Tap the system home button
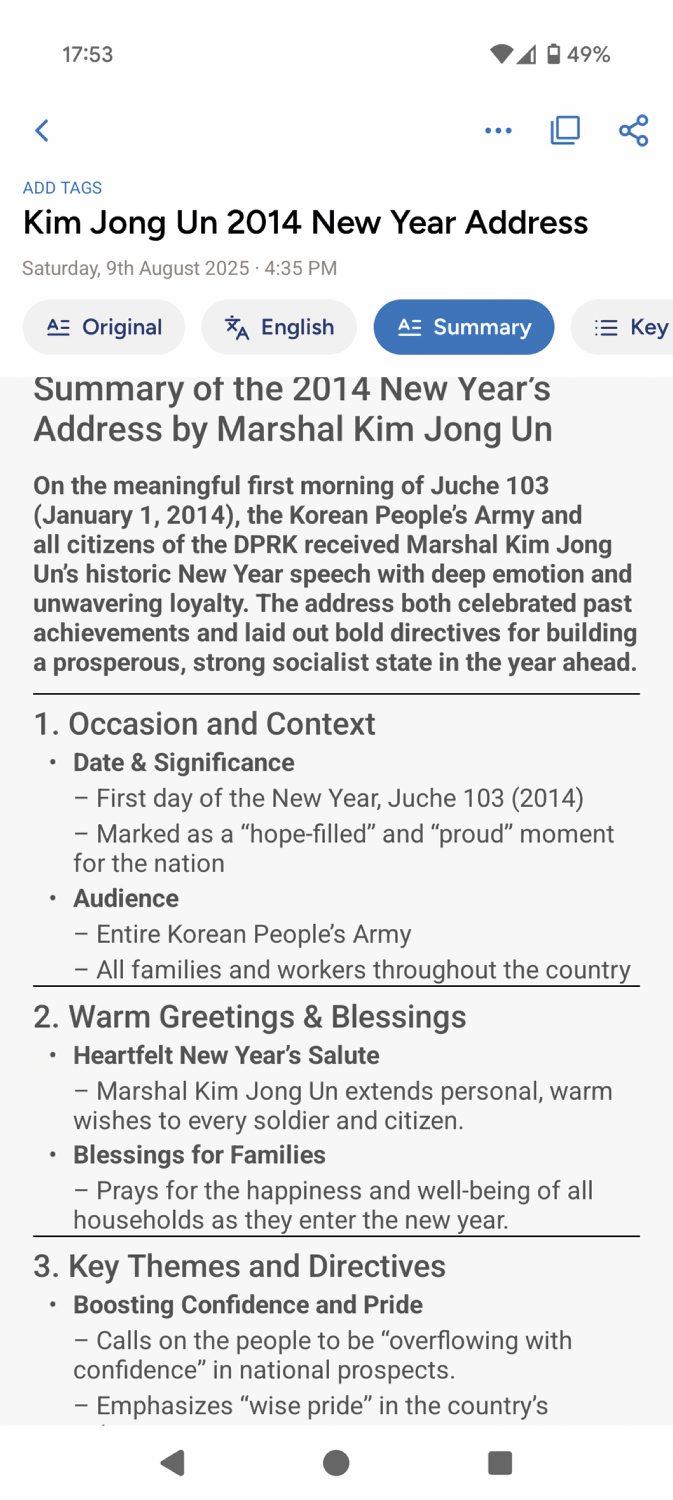The image size is (673, 1500). 336,1463
